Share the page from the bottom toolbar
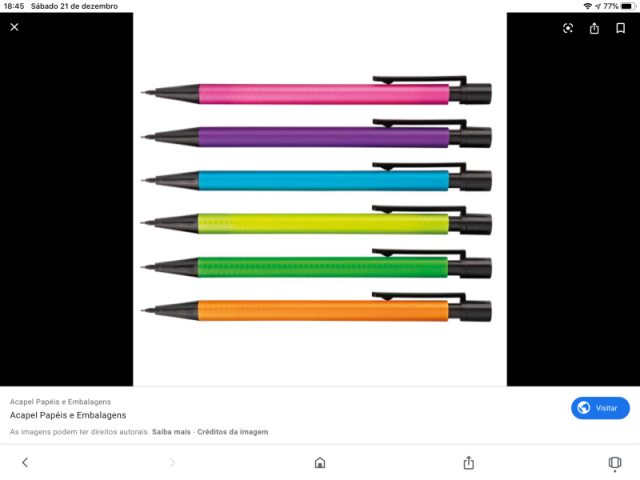Viewport: 640px width, 480px height. tap(467, 462)
